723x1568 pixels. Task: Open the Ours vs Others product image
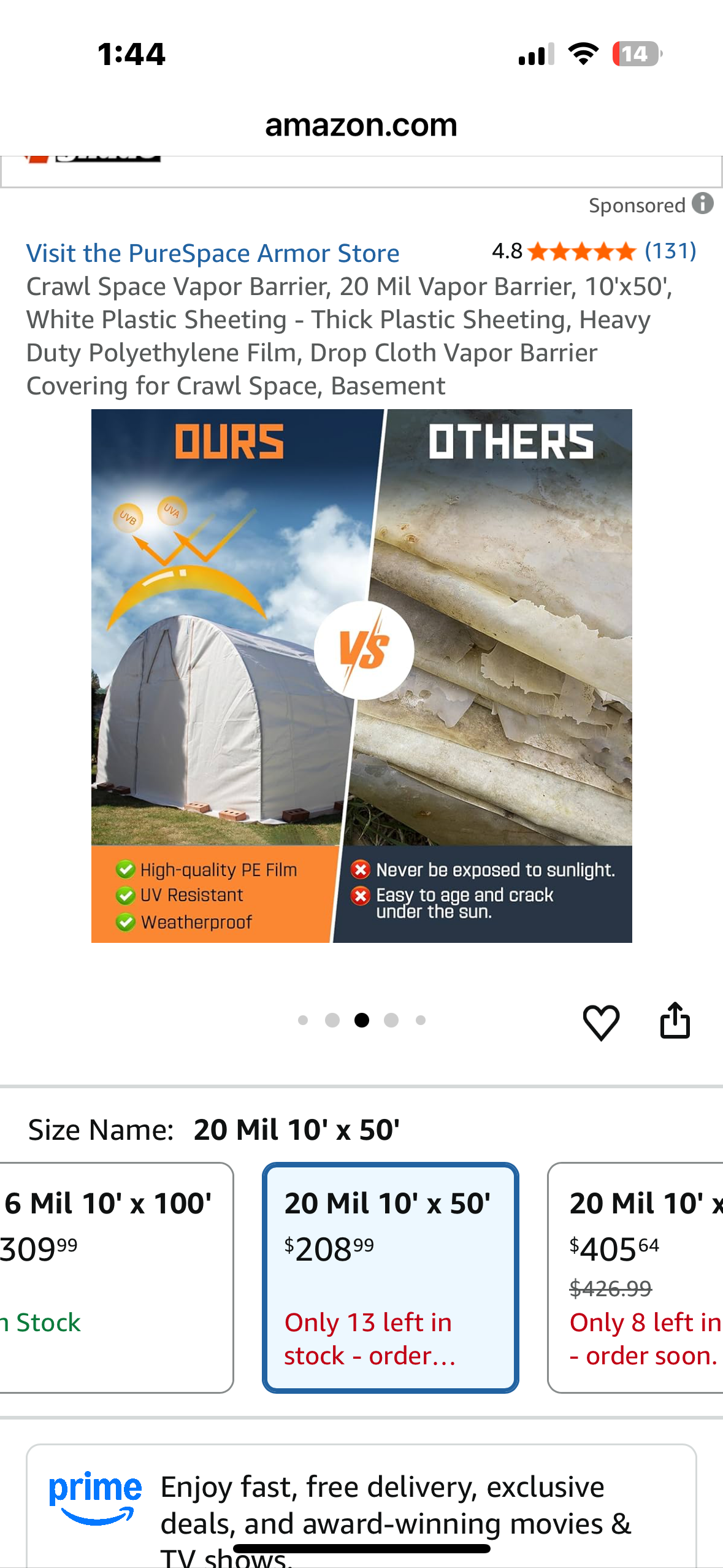point(361,675)
